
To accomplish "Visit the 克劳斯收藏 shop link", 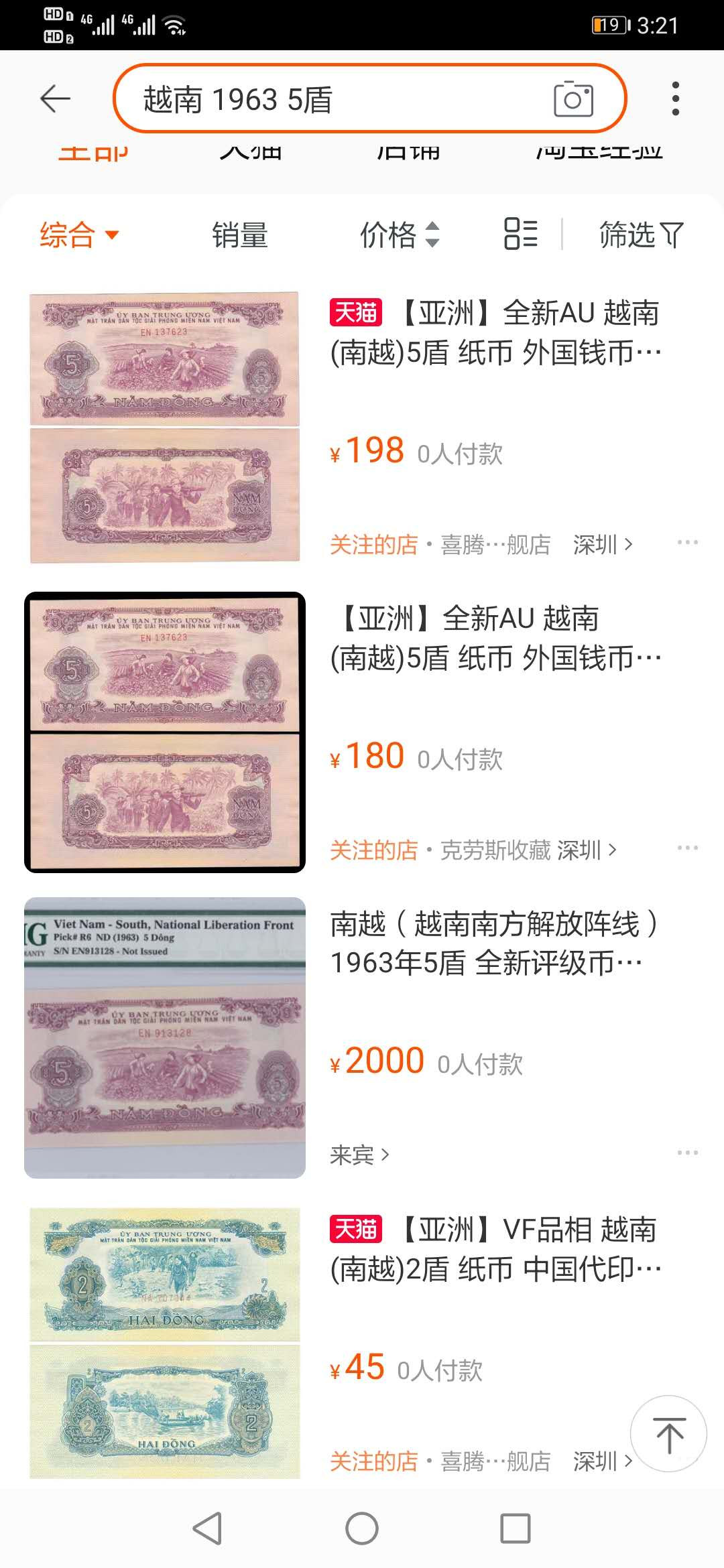I will pos(499,850).
